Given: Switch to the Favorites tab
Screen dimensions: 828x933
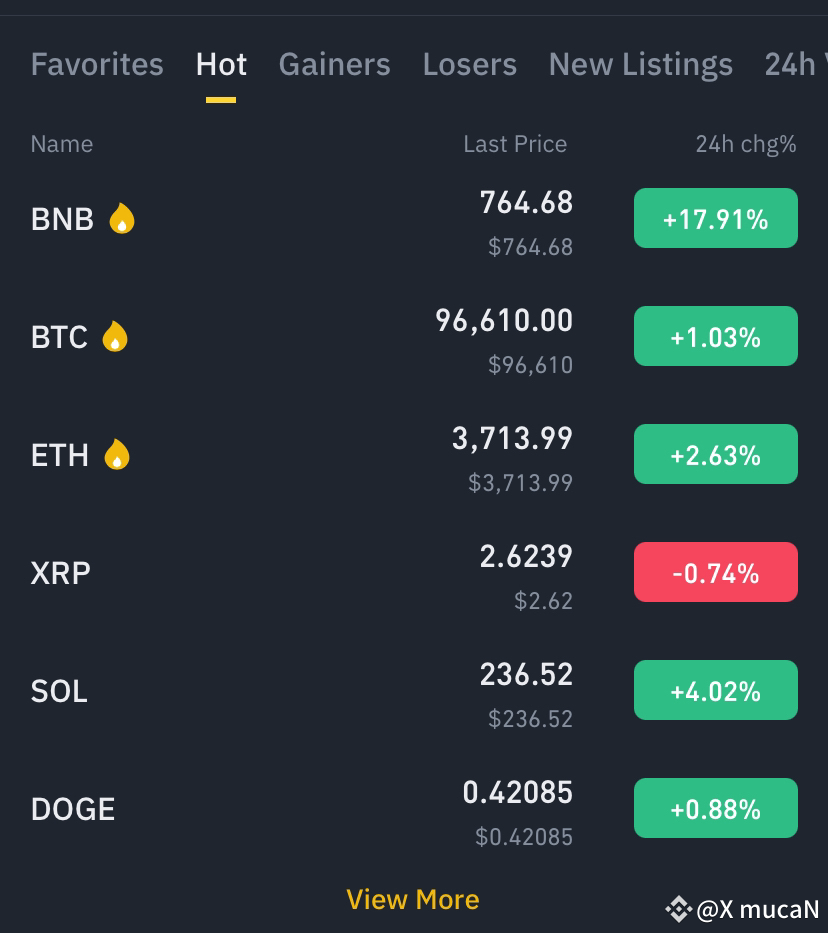Looking at the screenshot, I should 96,64.
